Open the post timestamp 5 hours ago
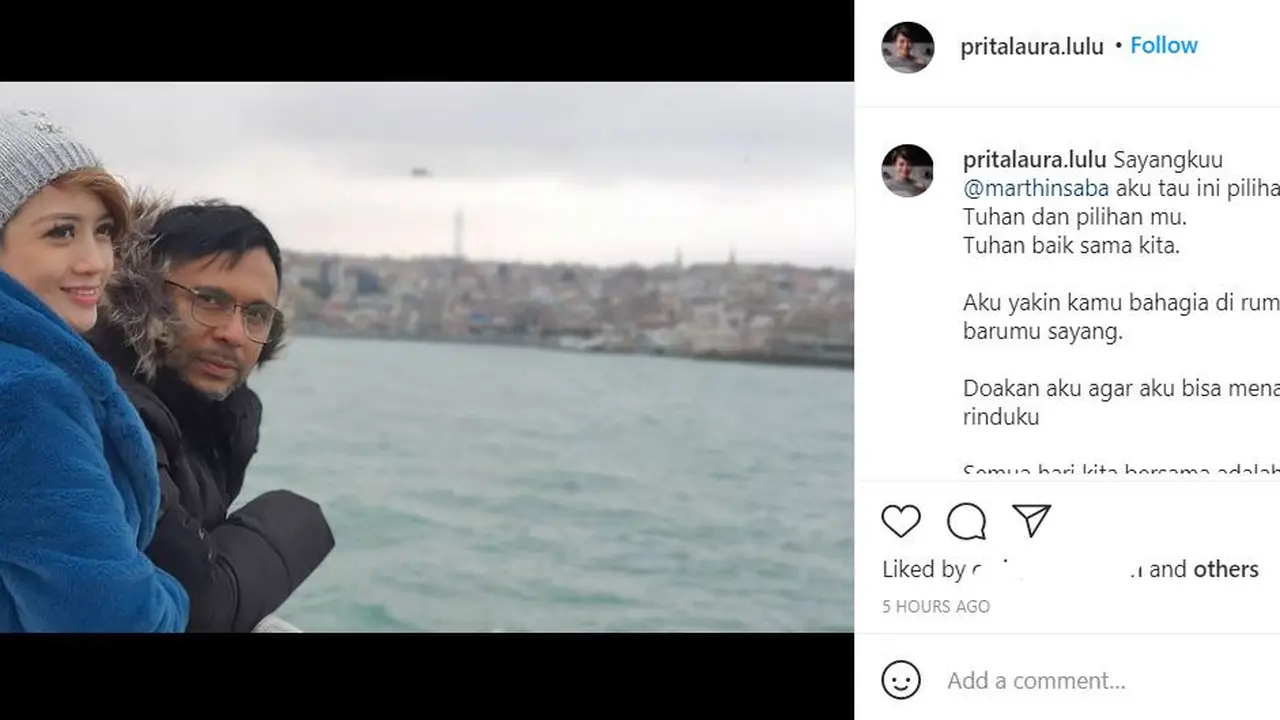Image resolution: width=1280 pixels, height=720 pixels. pyautogui.click(x=936, y=606)
